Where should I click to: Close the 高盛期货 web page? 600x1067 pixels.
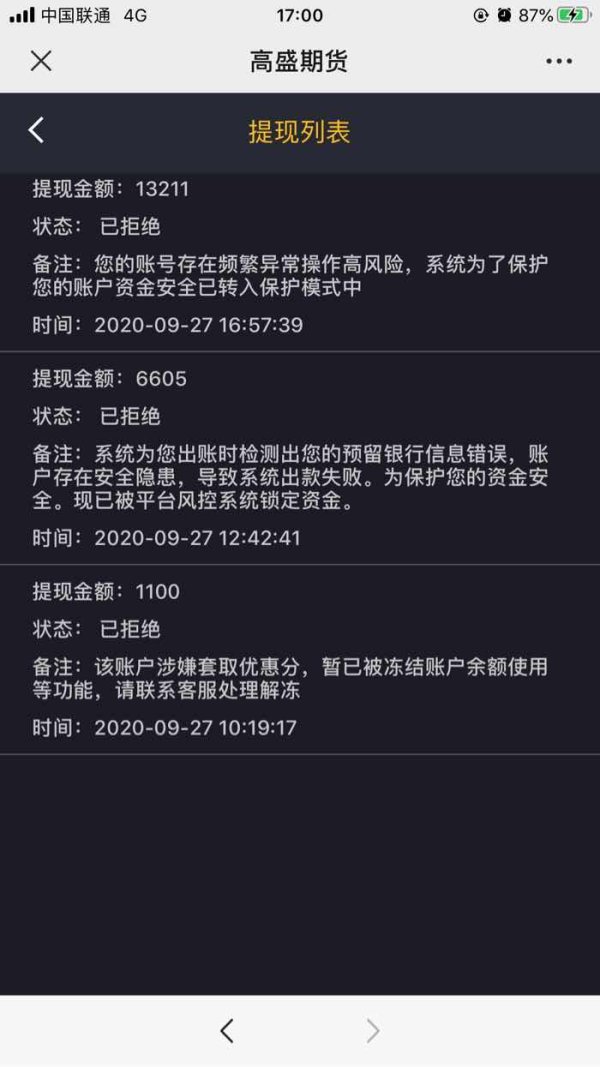pyautogui.click(x=41, y=61)
